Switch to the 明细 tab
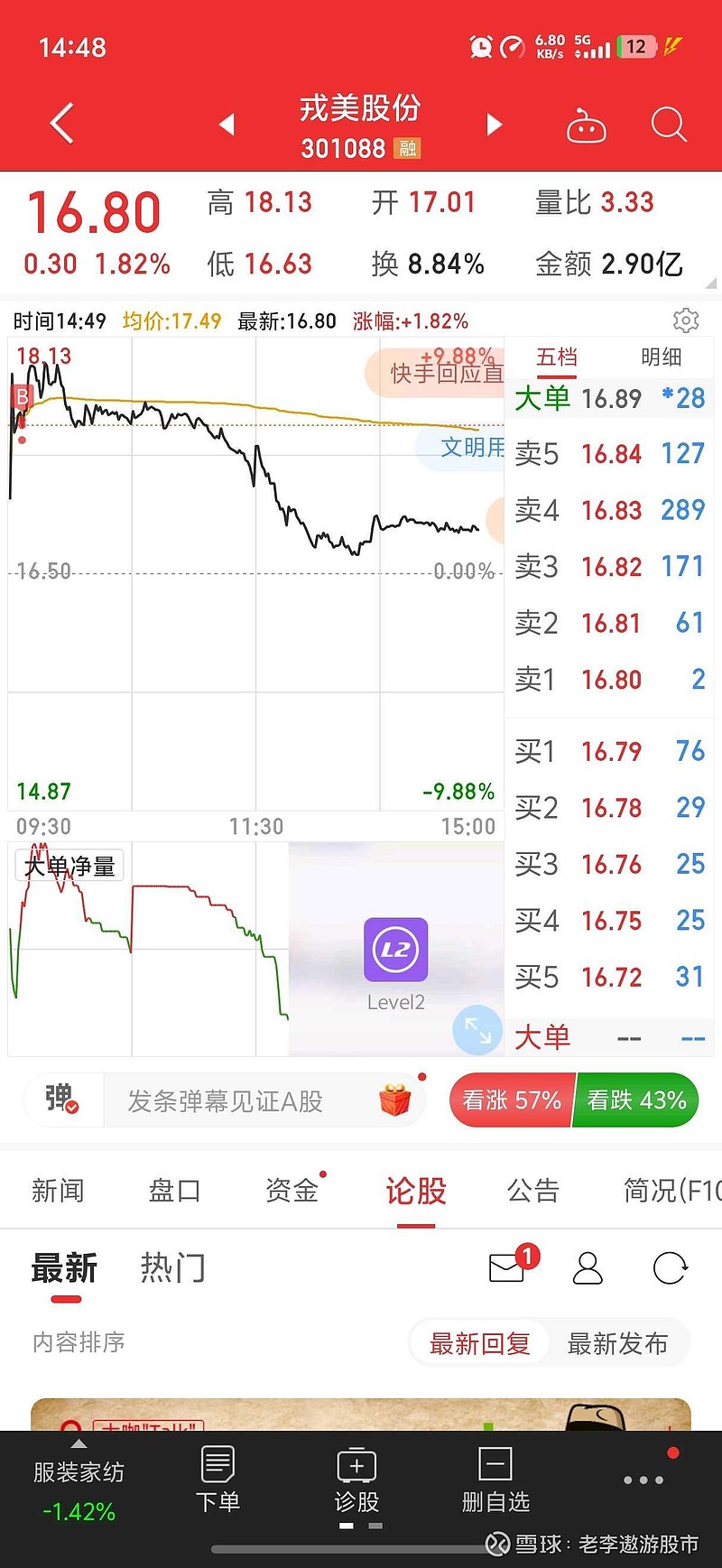This screenshot has height=1568, width=722. (x=661, y=357)
